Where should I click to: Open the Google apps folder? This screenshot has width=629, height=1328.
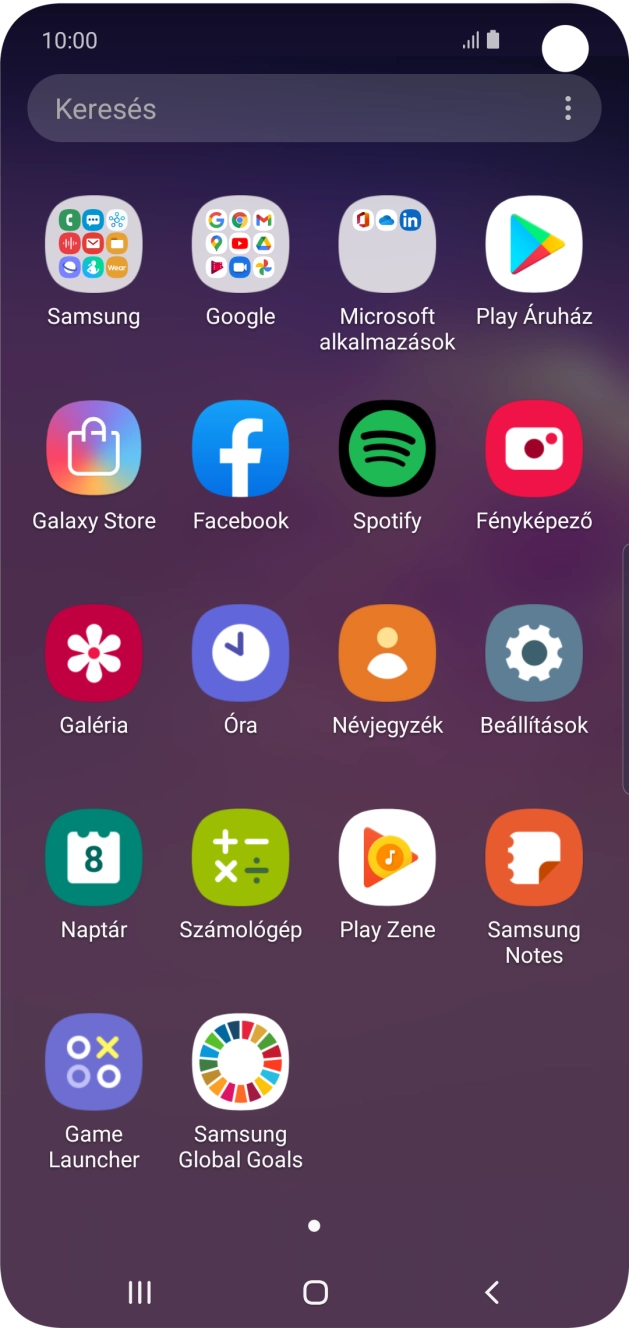pyautogui.click(x=240, y=244)
